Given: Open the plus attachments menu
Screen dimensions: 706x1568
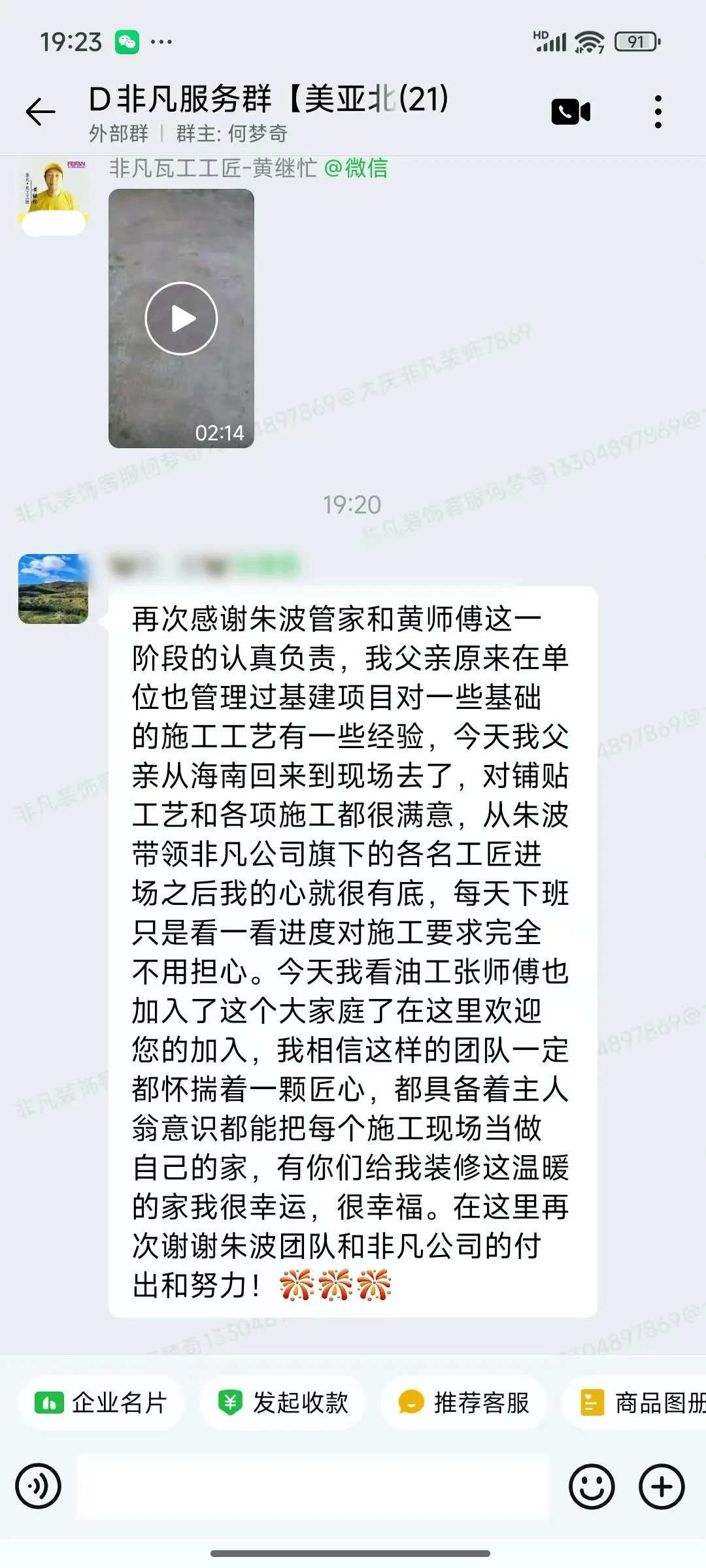Looking at the screenshot, I should click(662, 1488).
